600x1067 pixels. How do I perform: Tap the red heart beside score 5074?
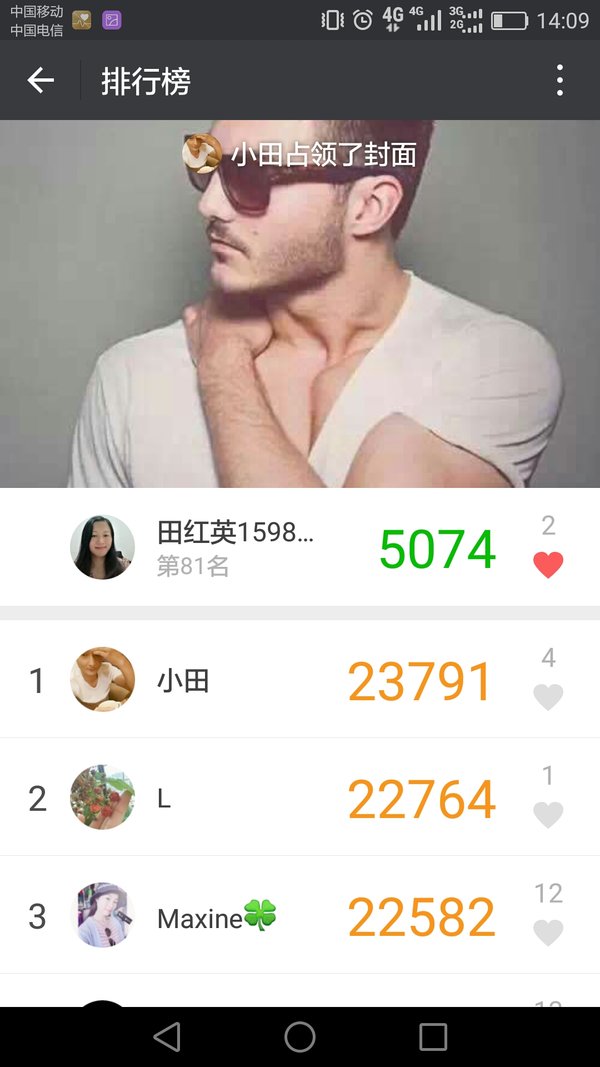(x=548, y=565)
